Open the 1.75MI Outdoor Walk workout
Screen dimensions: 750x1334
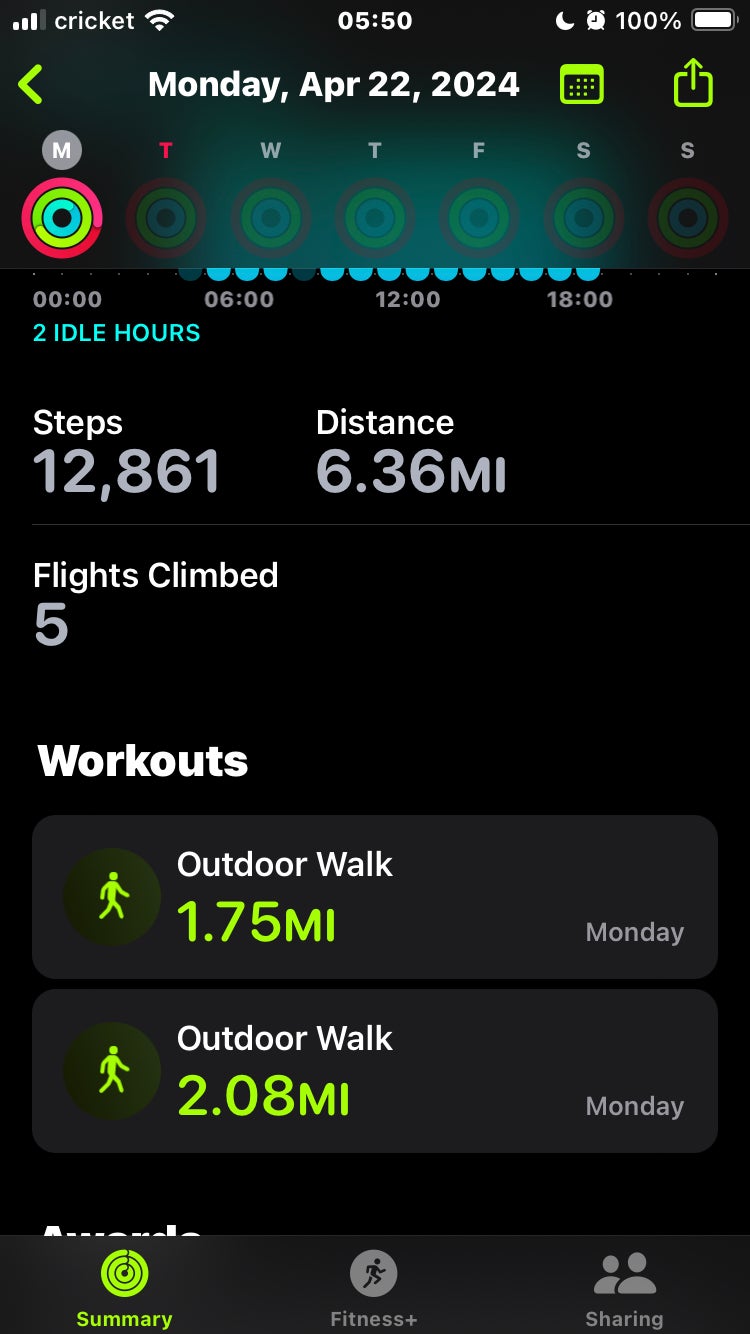375,897
